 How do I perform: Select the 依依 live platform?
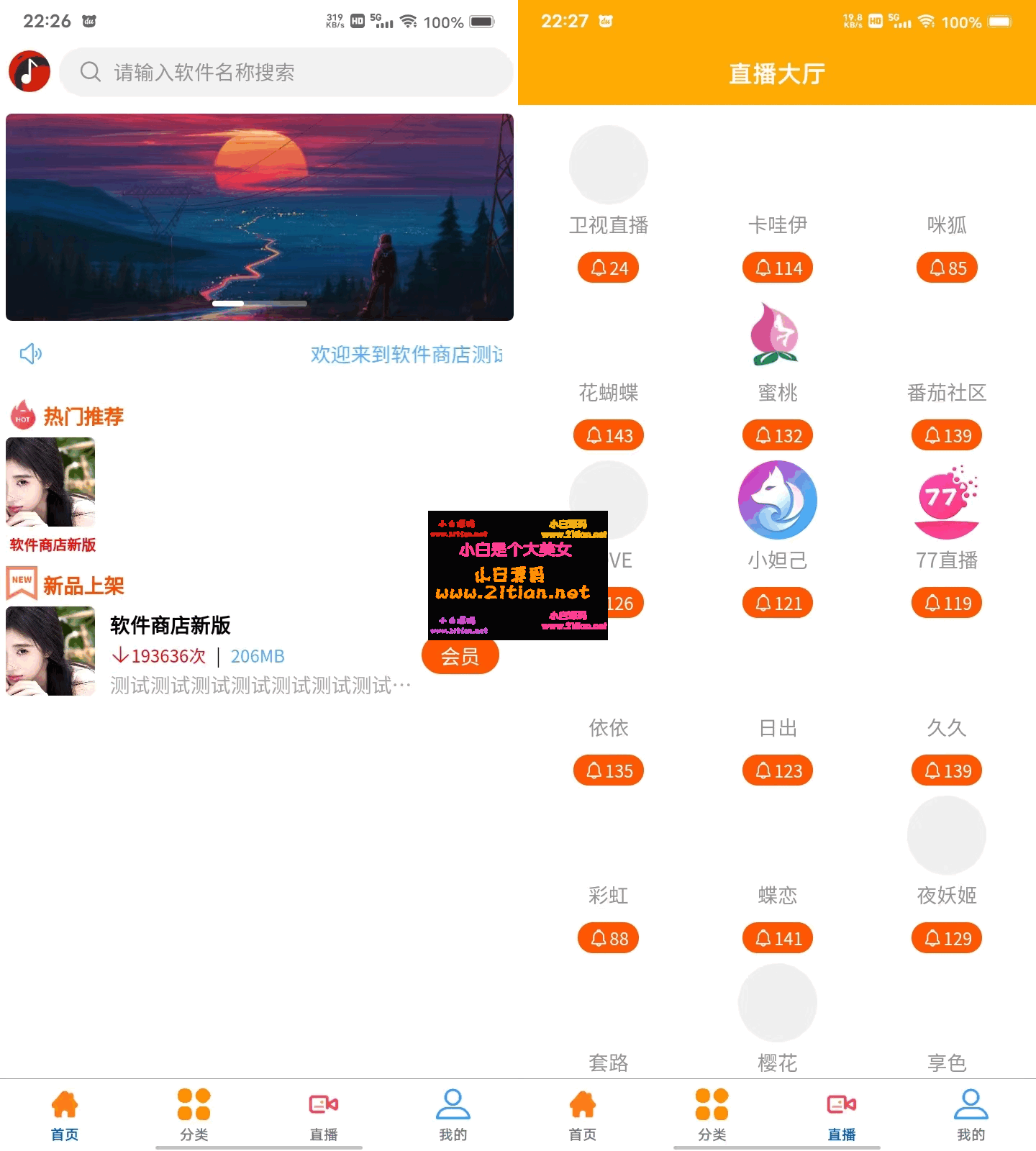tap(609, 727)
